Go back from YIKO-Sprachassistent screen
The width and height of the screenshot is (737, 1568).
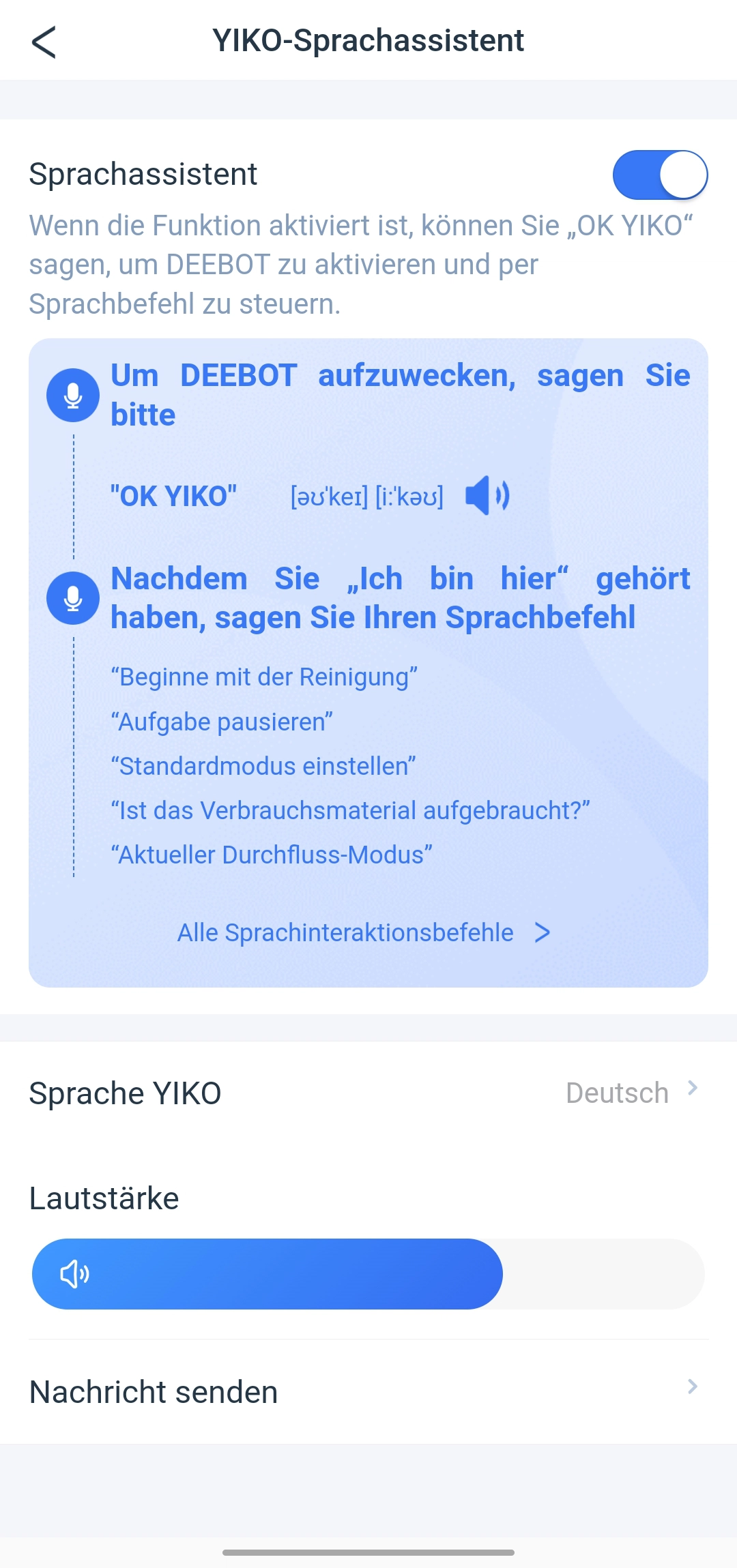coord(44,42)
